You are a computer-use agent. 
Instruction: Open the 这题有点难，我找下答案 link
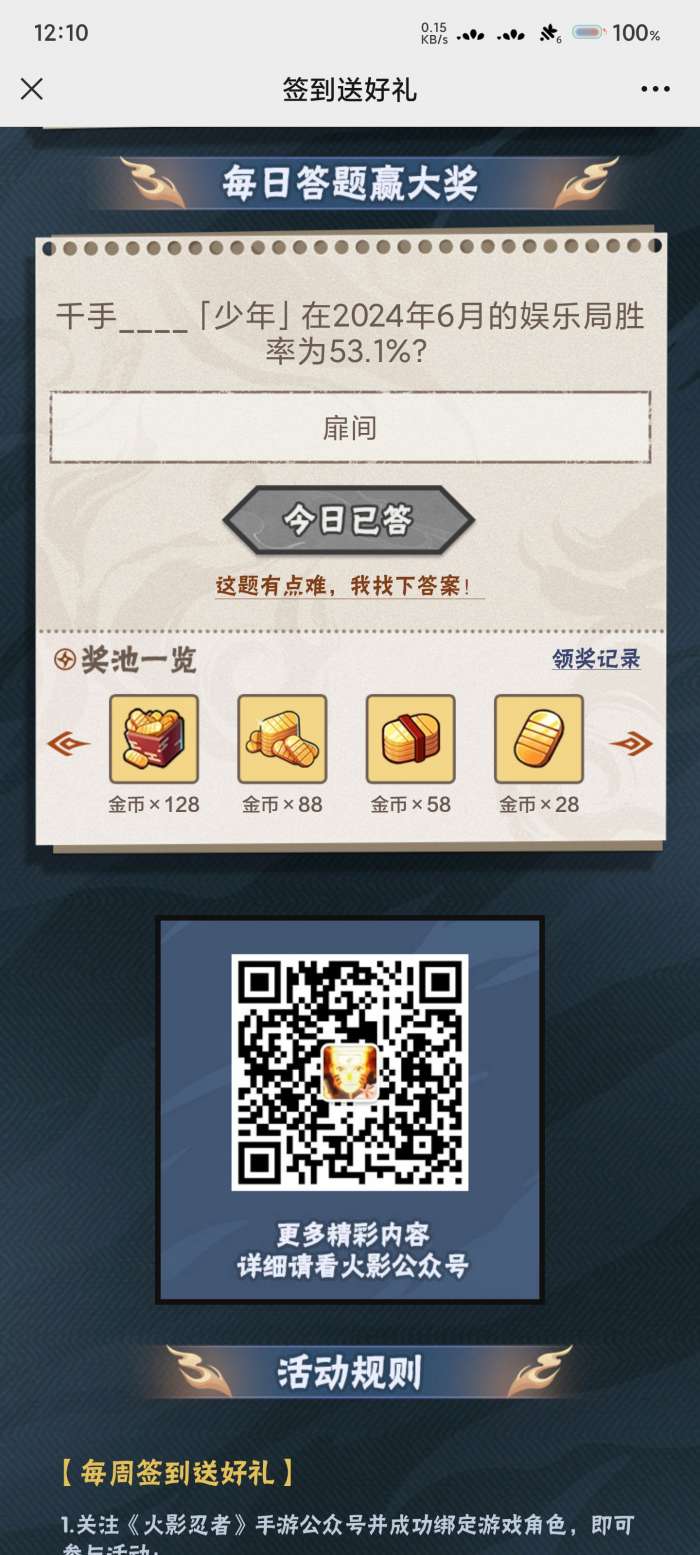[349, 587]
